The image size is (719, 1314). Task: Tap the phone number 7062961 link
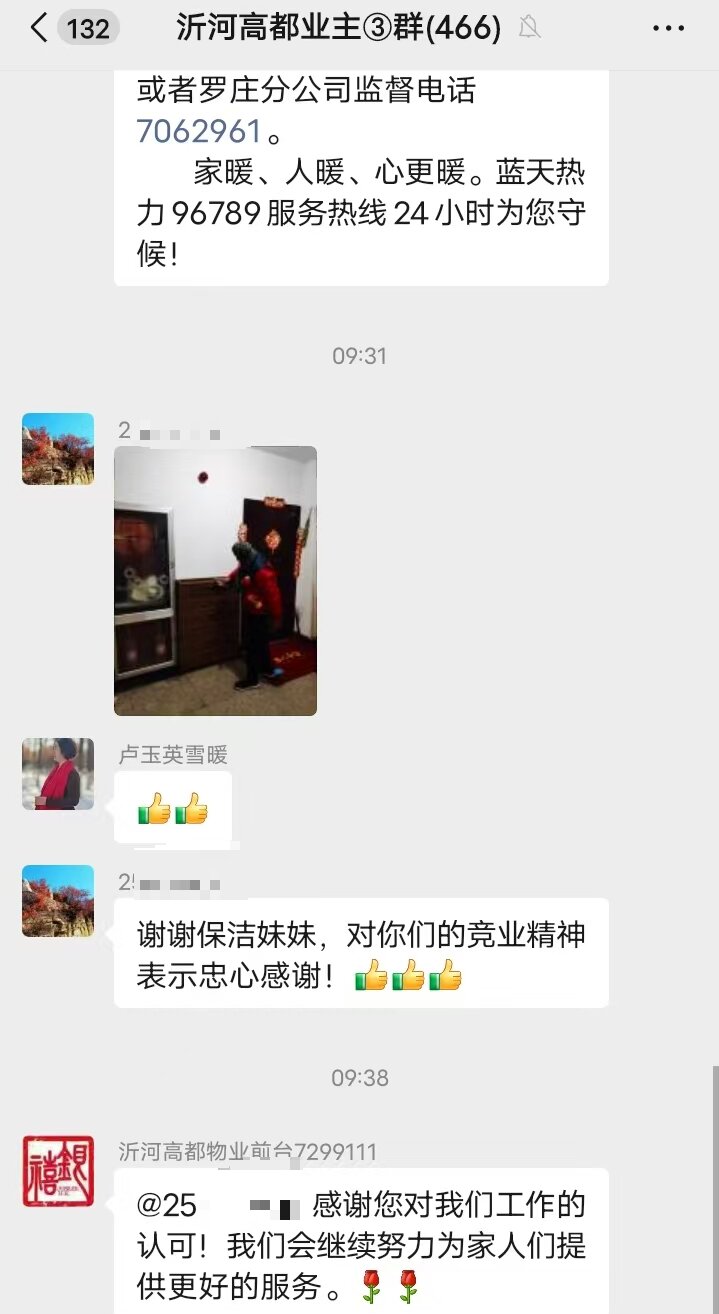point(199,131)
